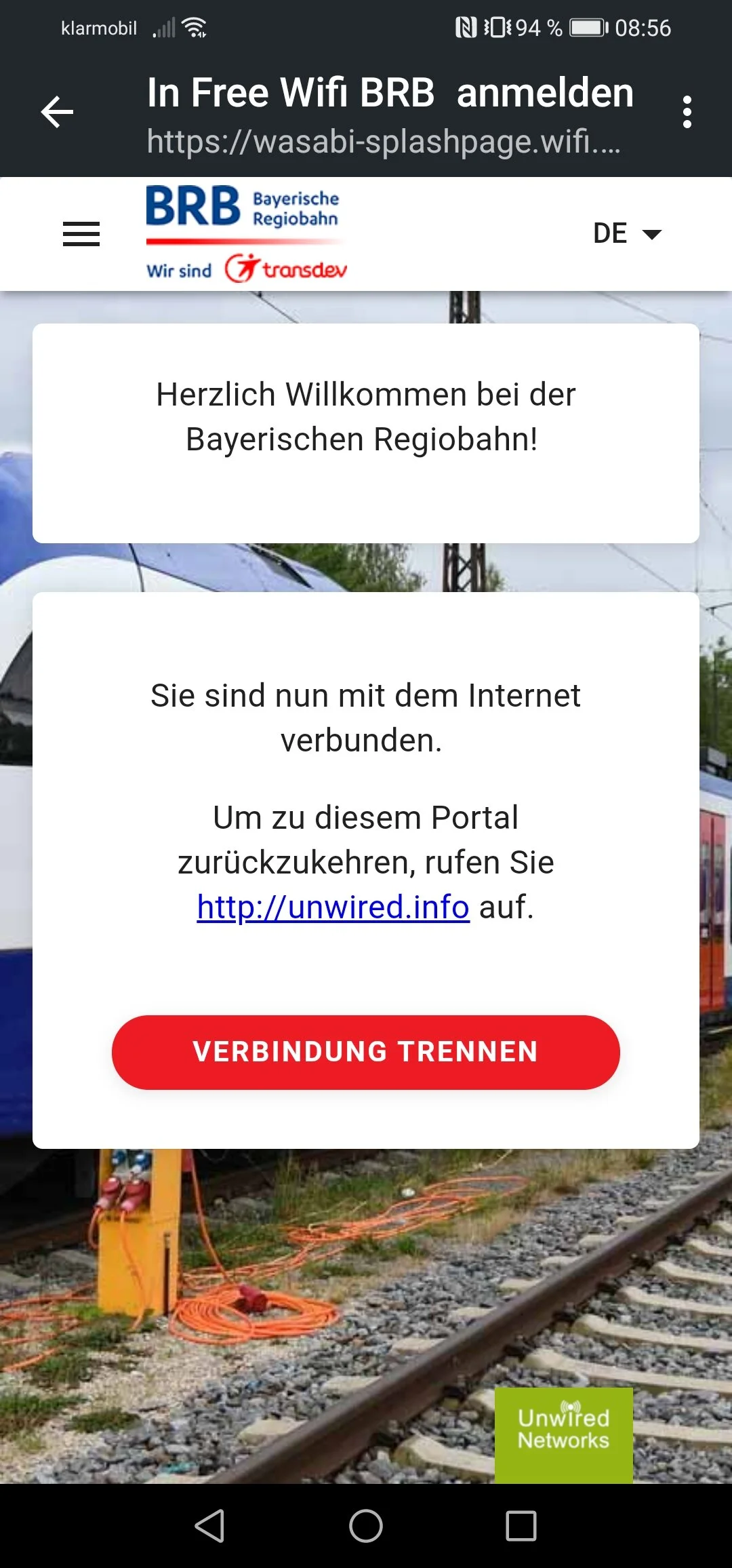Tap the back arrow in the browser bar

pos(57,112)
